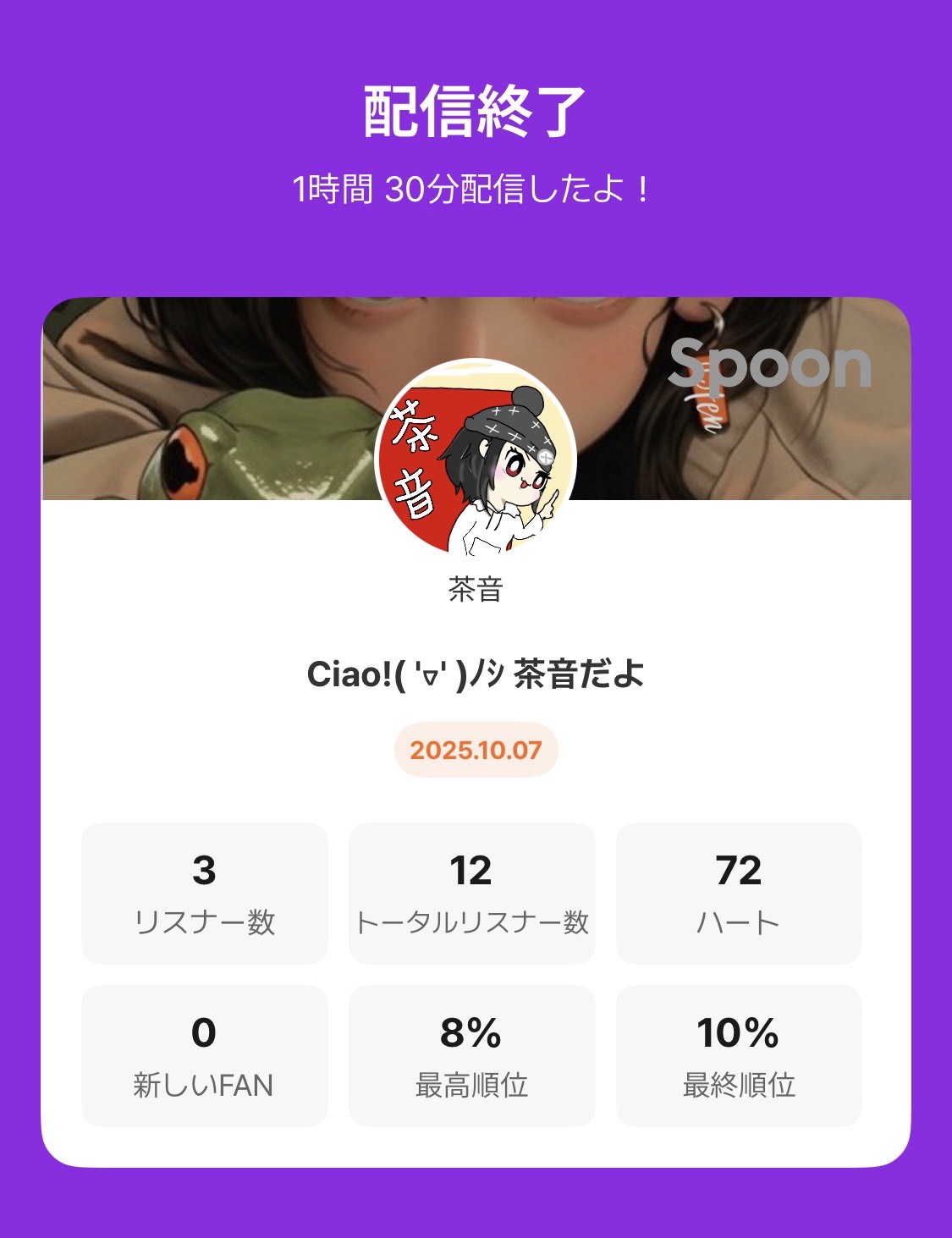This screenshot has height=1238, width=952.
Task: Toggle the 2025.10.07 date badge
Action: [x=476, y=751]
